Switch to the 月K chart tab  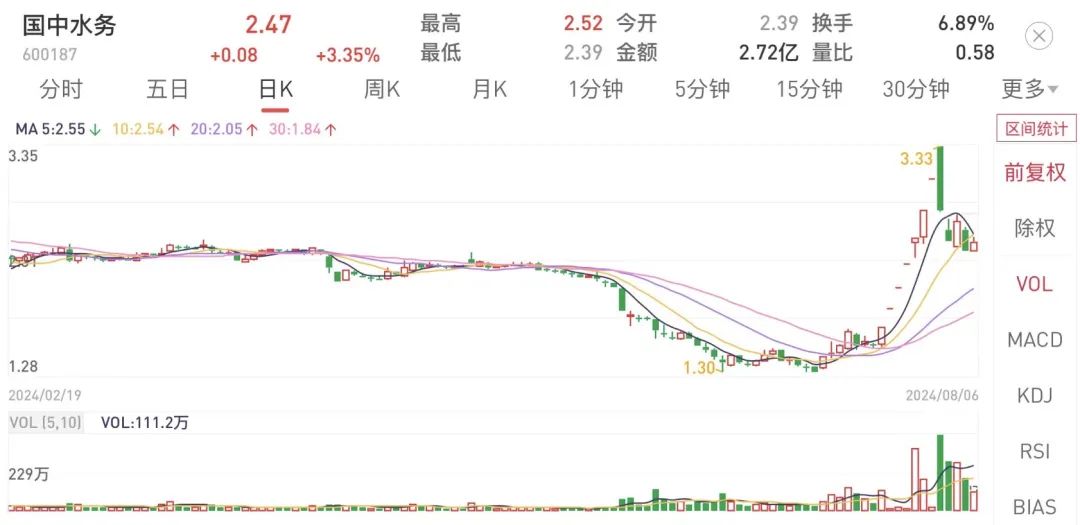(x=489, y=89)
